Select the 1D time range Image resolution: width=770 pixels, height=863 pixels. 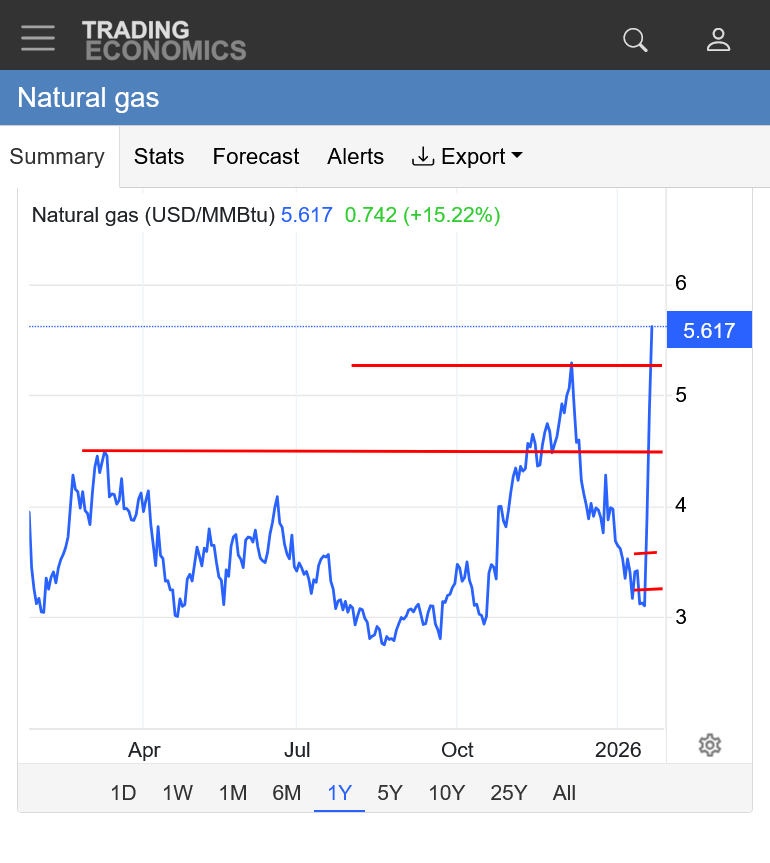[123, 793]
